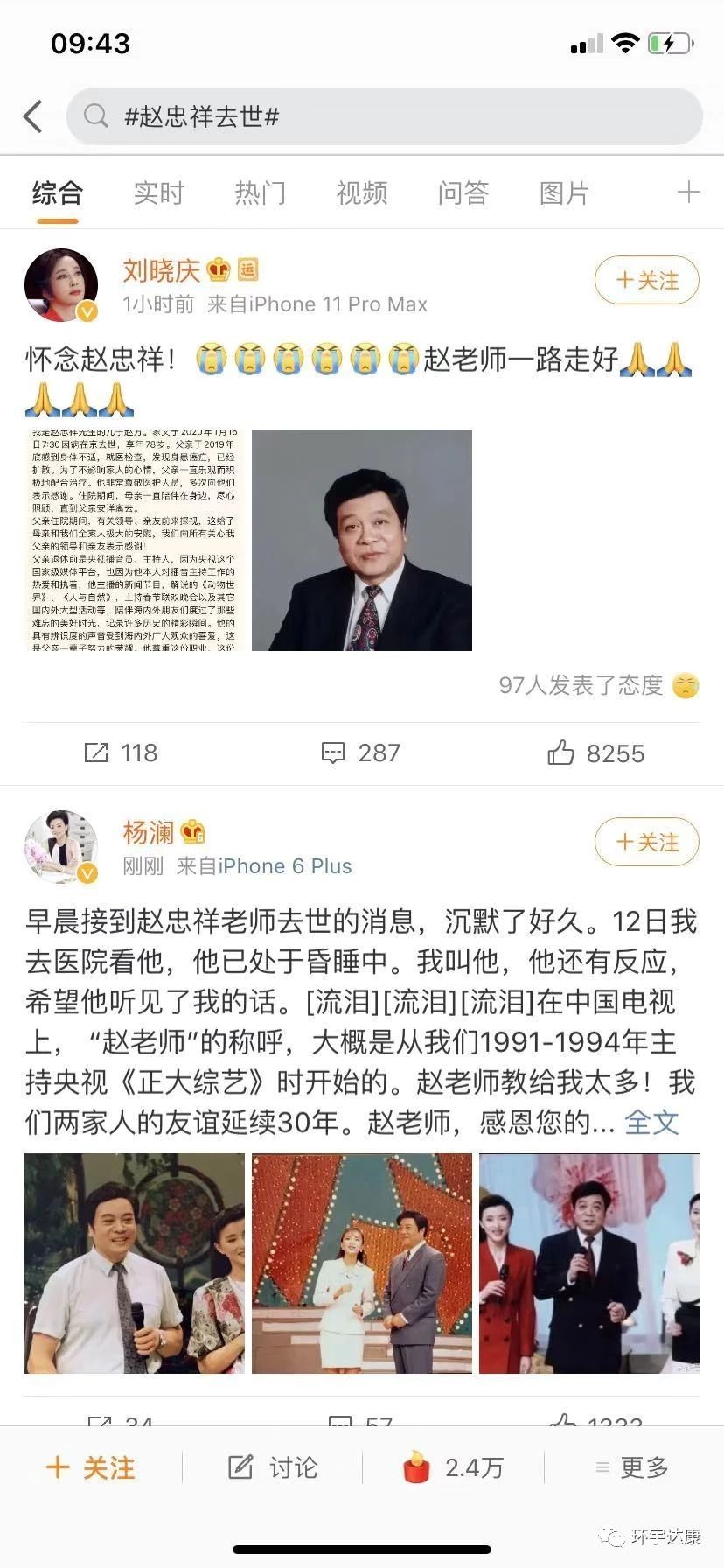Open comments on 刘晓庆's post

(335, 752)
